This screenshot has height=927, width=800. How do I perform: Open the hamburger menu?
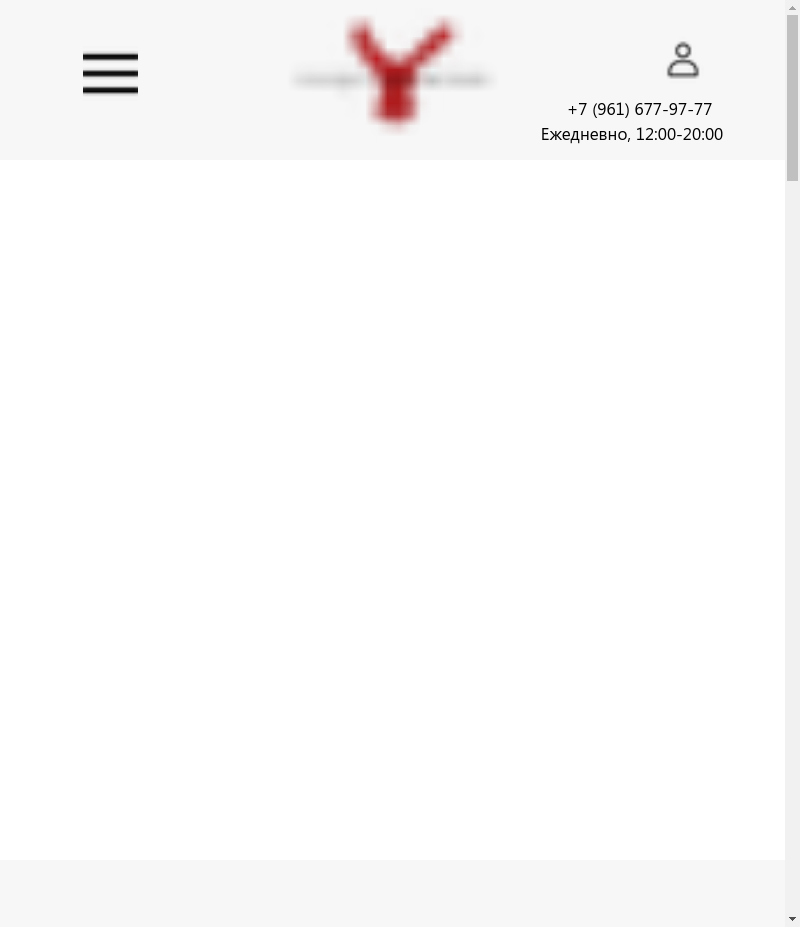tap(110, 73)
